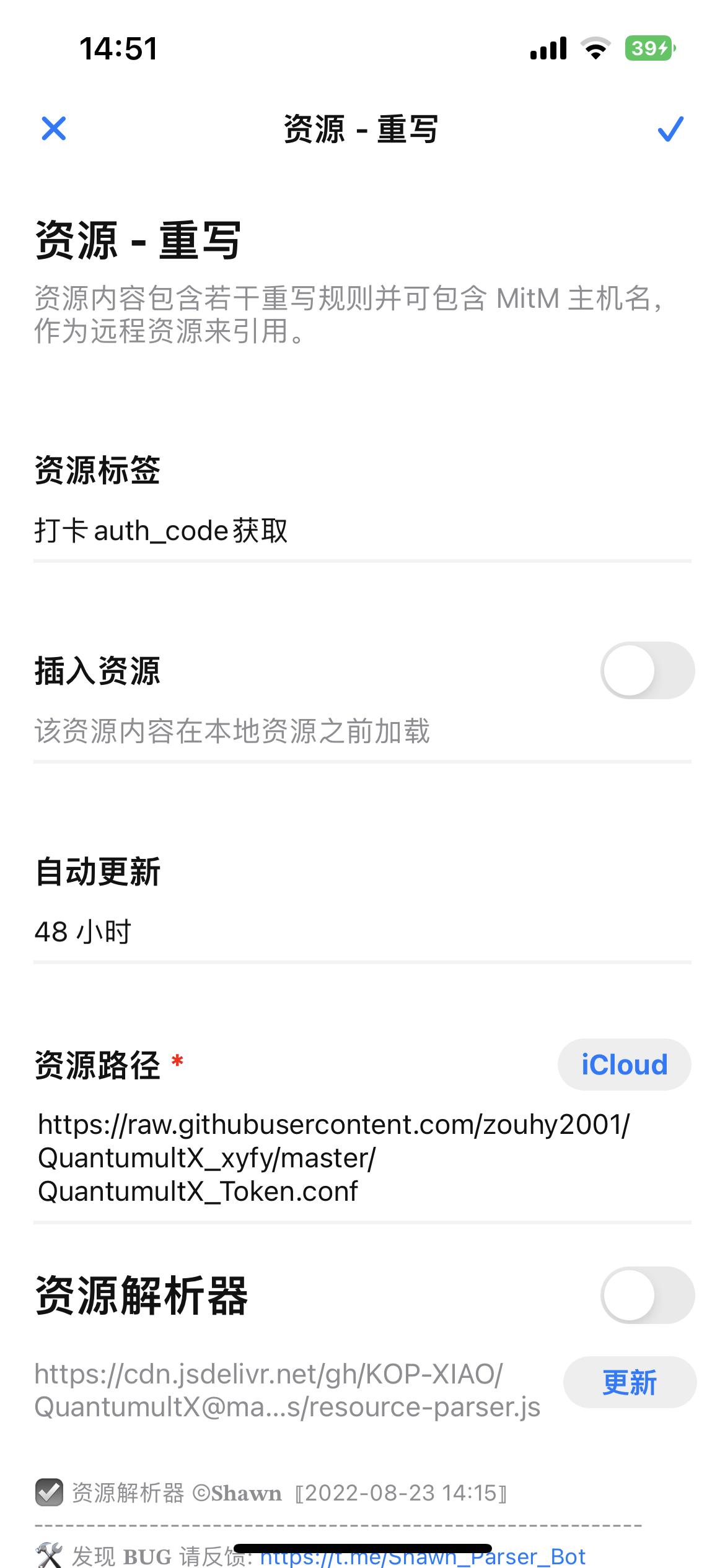The width and height of the screenshot is (725, 1568).
Task: Edit the resource label 打卡 auth_code获取
Action: pos(162,531)
